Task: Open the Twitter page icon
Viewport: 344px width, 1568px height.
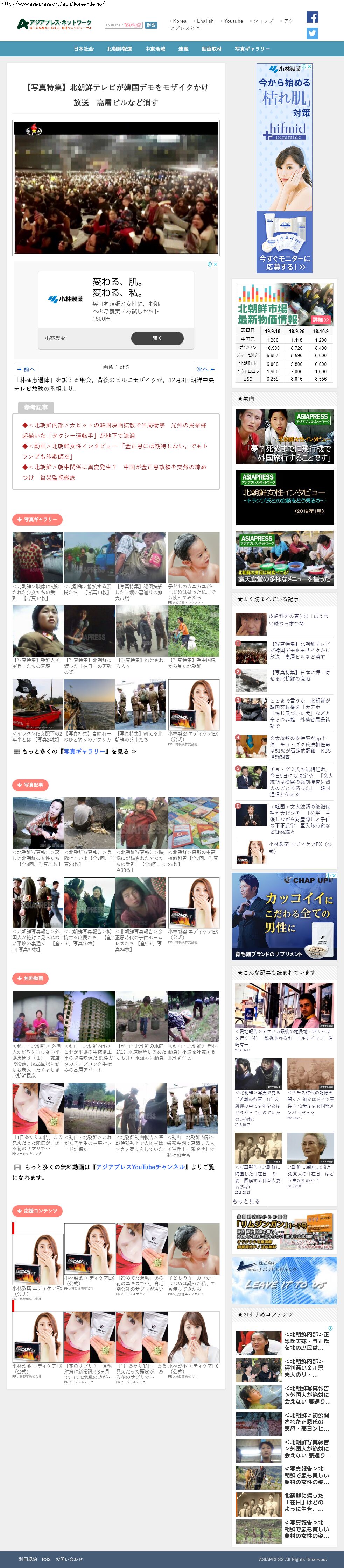Action: tap(312, 34)
